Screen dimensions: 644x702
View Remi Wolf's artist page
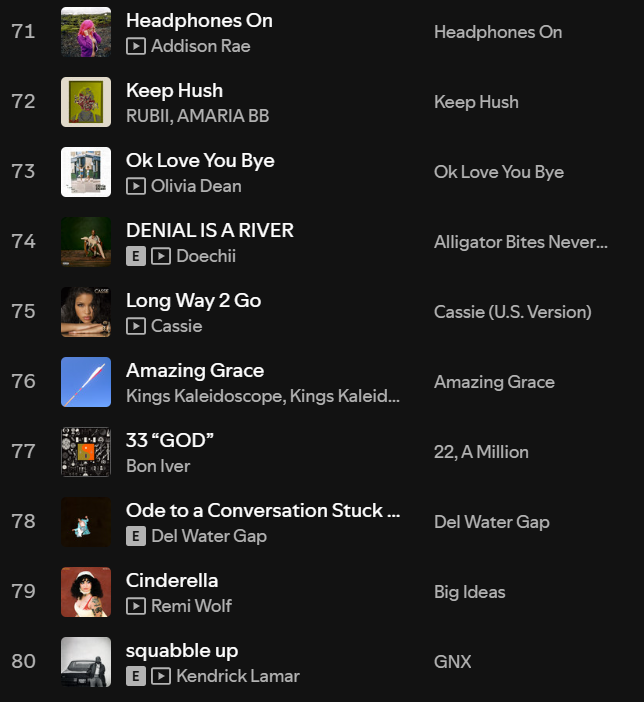(193, 606)
